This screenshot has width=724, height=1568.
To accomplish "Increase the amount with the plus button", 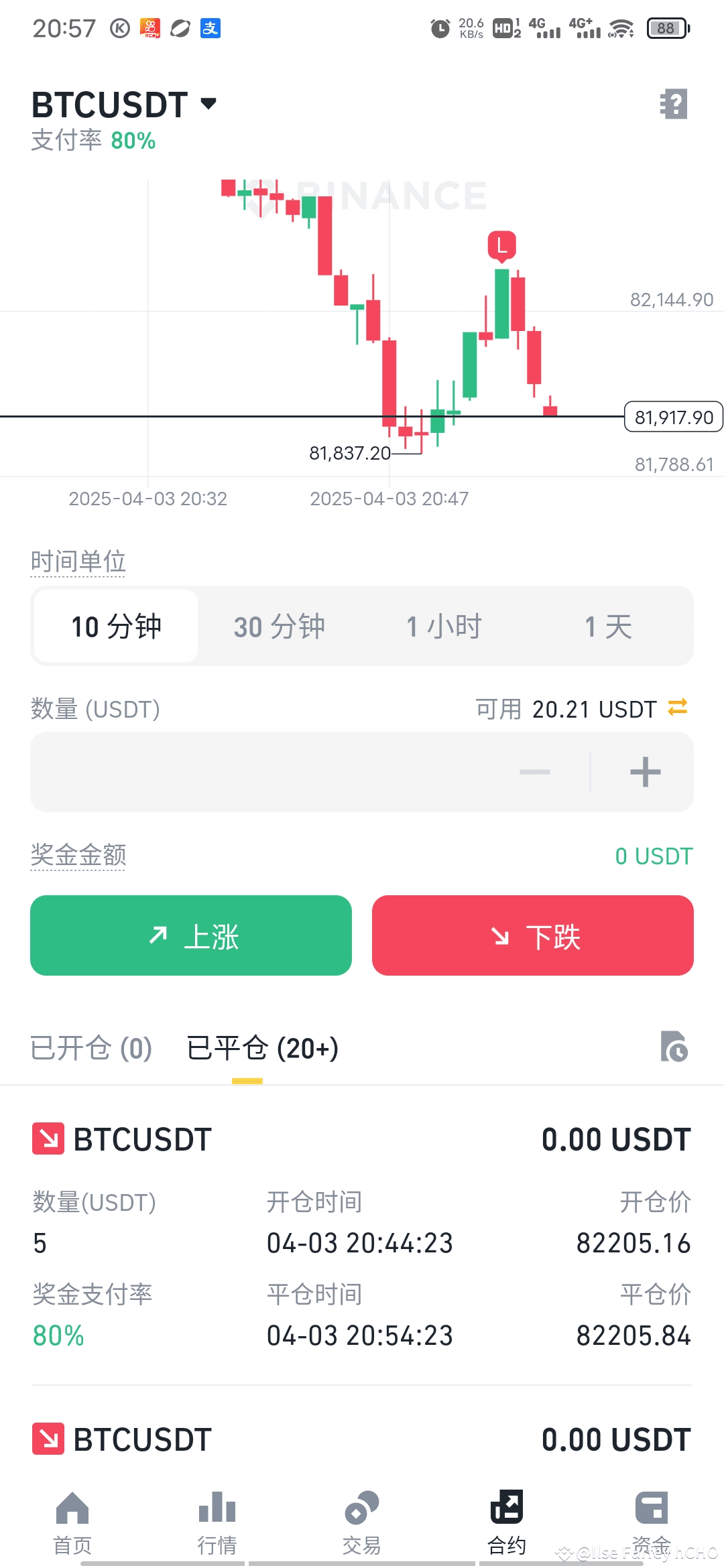I will pyautogui.click(x=645, y=772).
